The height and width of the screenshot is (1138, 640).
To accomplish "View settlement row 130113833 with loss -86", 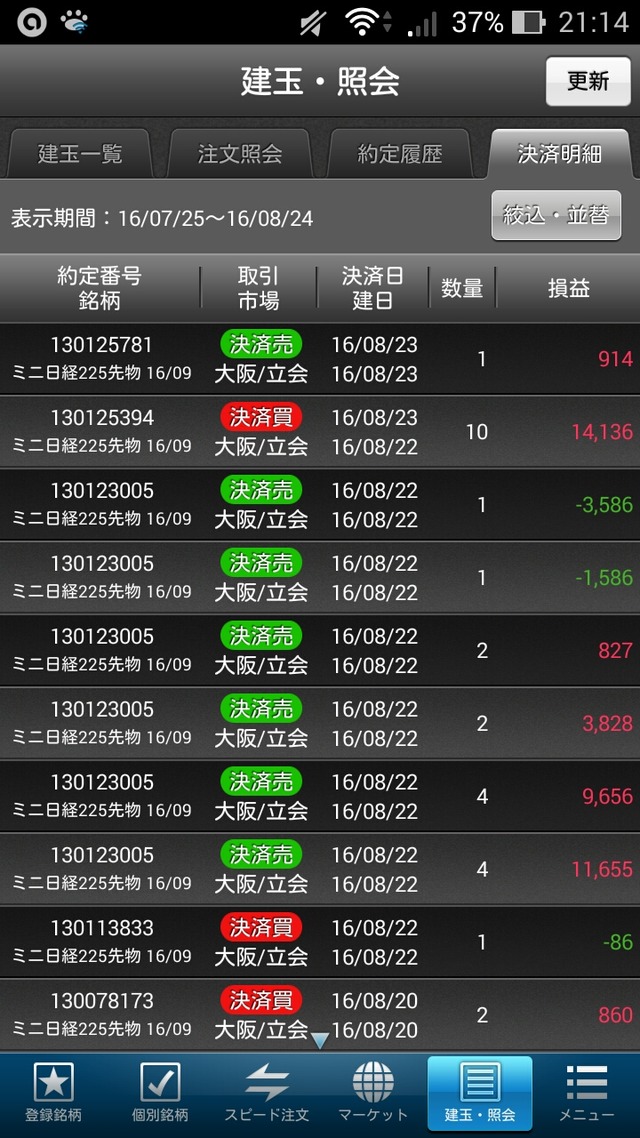I will point(320,942).
